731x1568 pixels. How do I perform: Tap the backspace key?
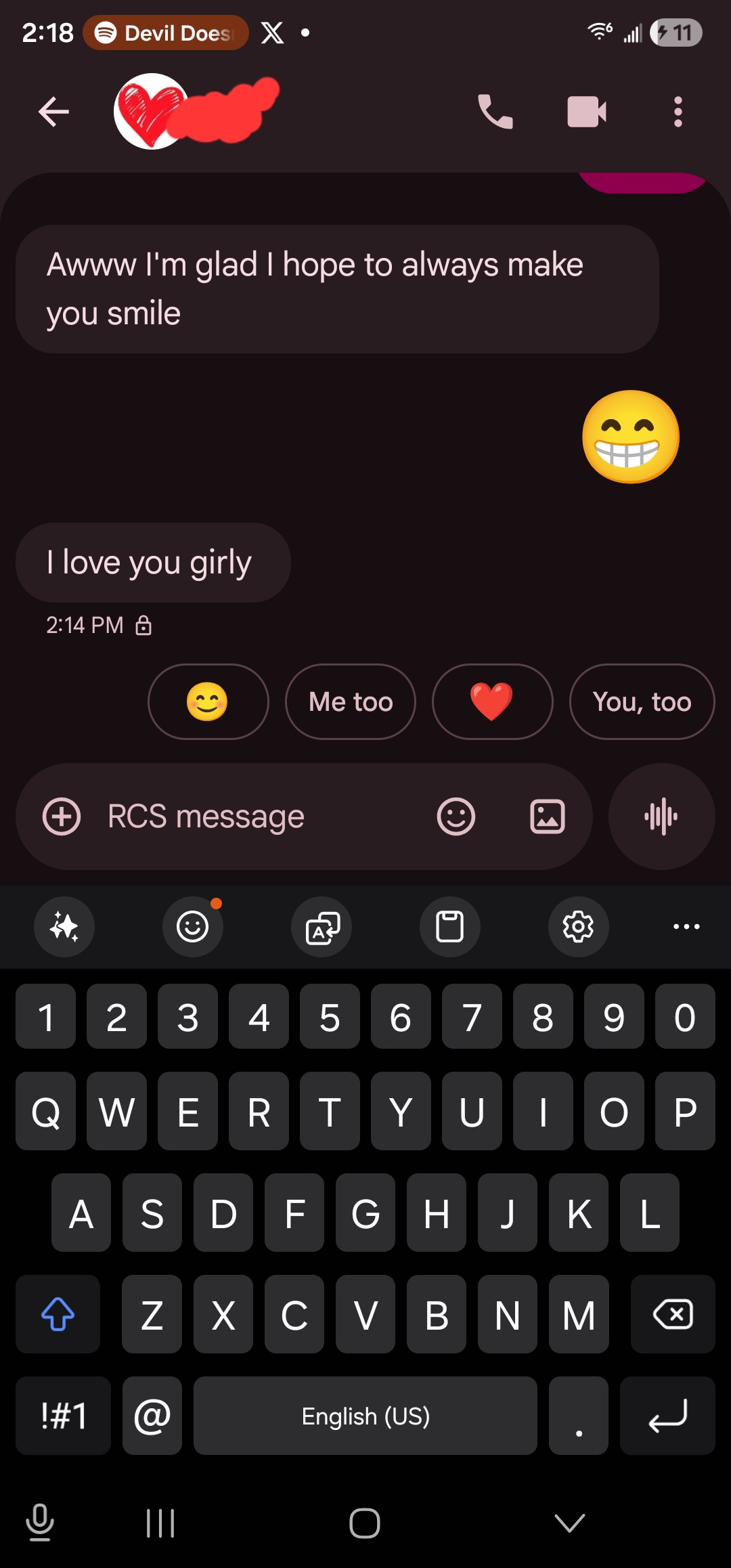673,1314
